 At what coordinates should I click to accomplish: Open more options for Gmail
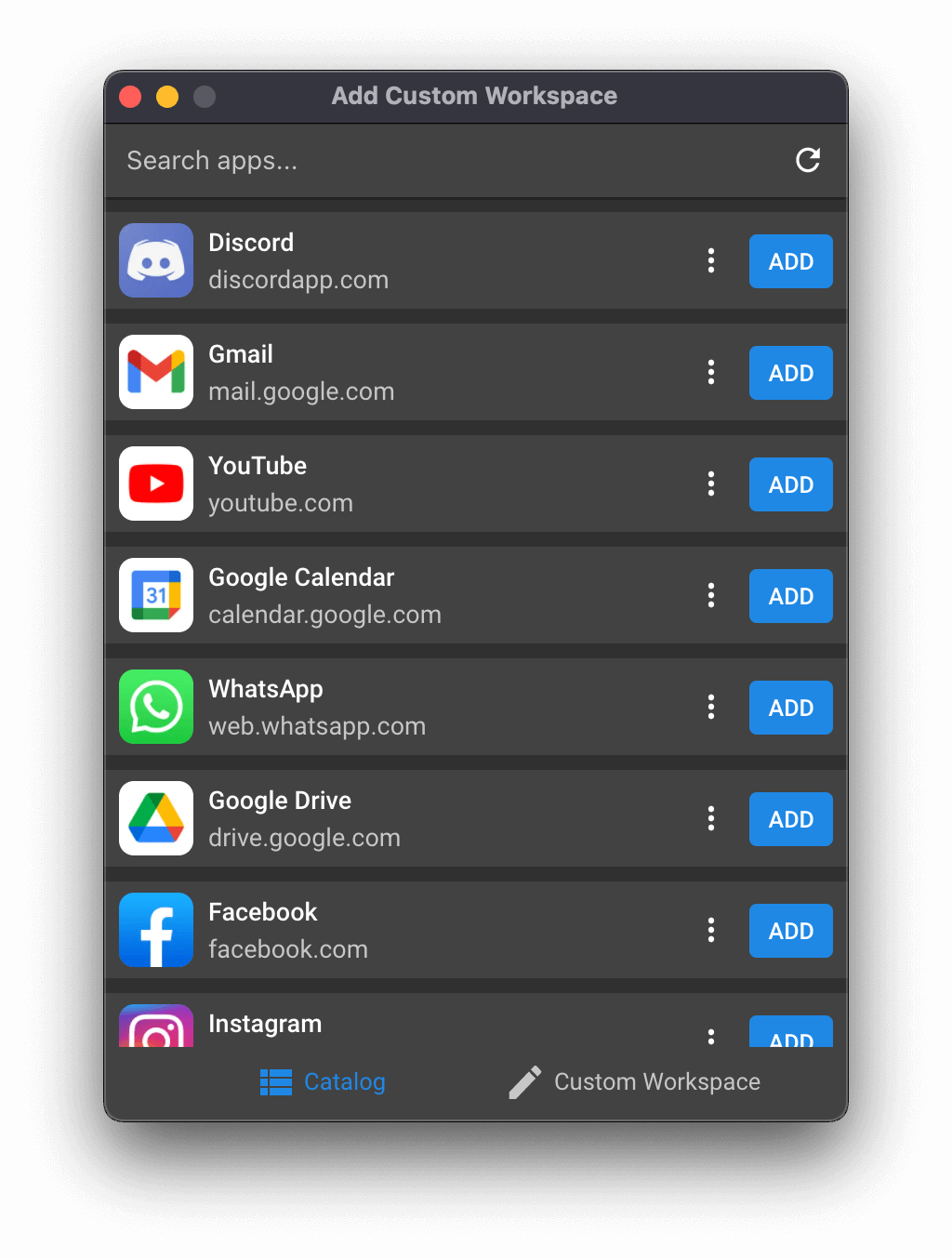tap(711, 372)
